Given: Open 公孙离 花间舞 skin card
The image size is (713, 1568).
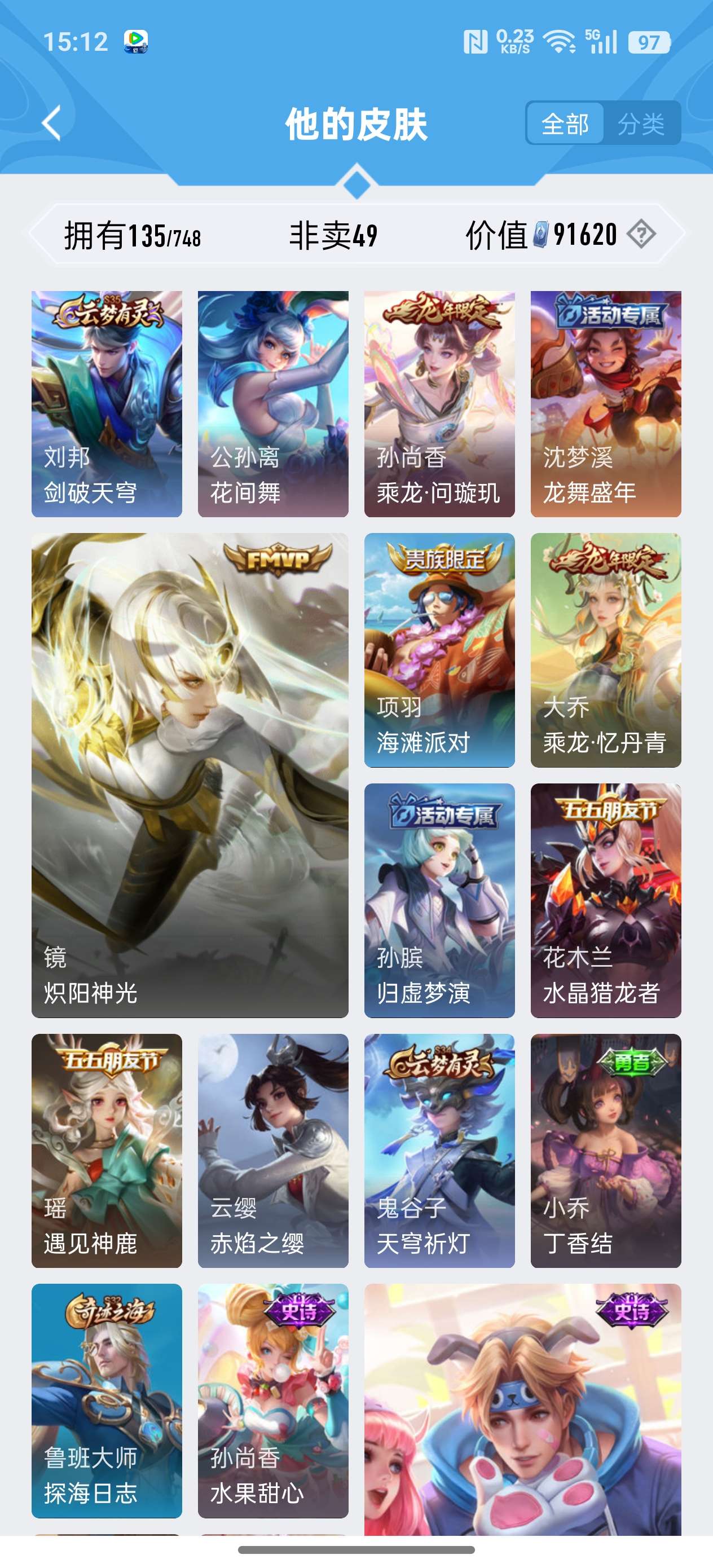Looking at the screenshot, I should pyautogui.click(x=273, y=404).
